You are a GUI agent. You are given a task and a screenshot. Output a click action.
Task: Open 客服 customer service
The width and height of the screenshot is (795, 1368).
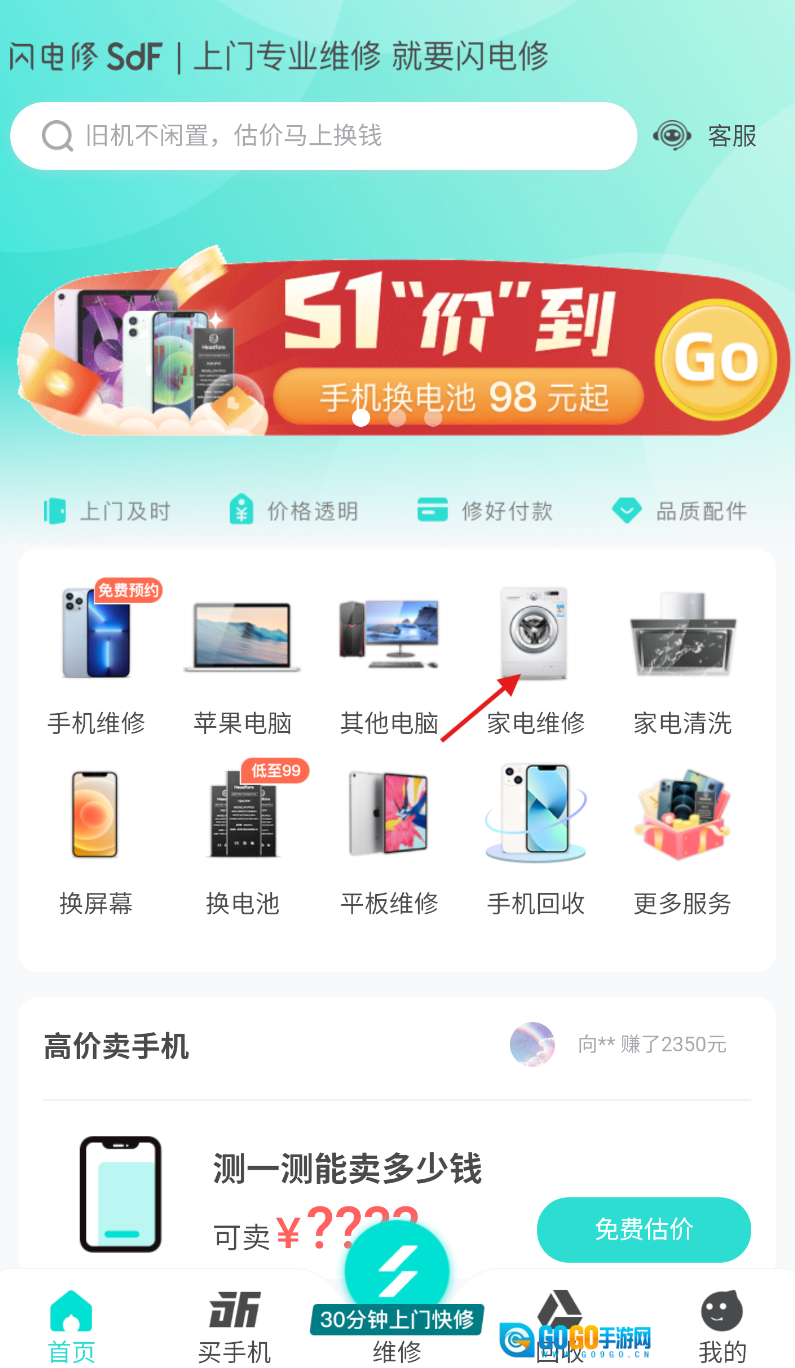click(706, 136)
